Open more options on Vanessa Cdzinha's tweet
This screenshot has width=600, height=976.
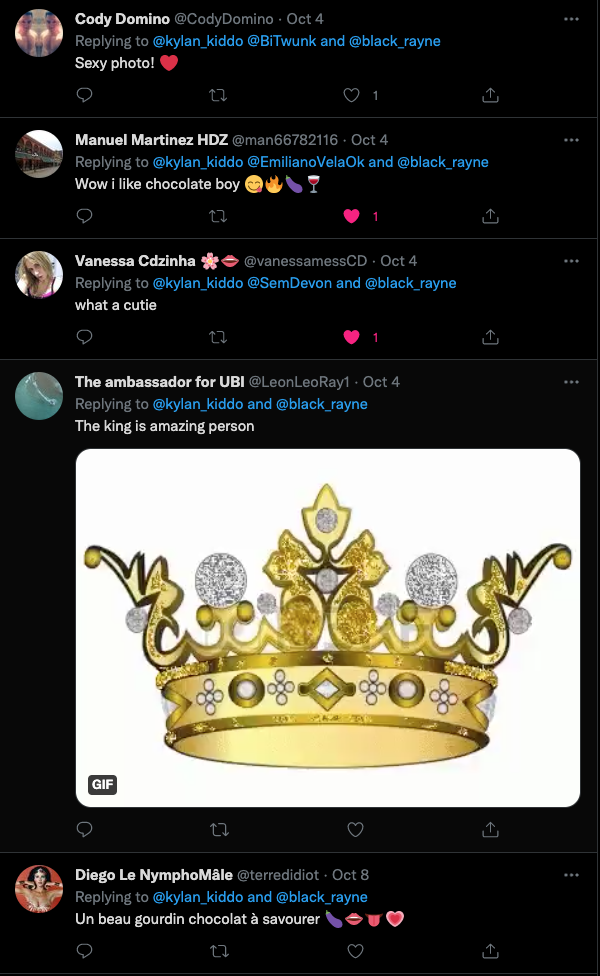(571, 261)
